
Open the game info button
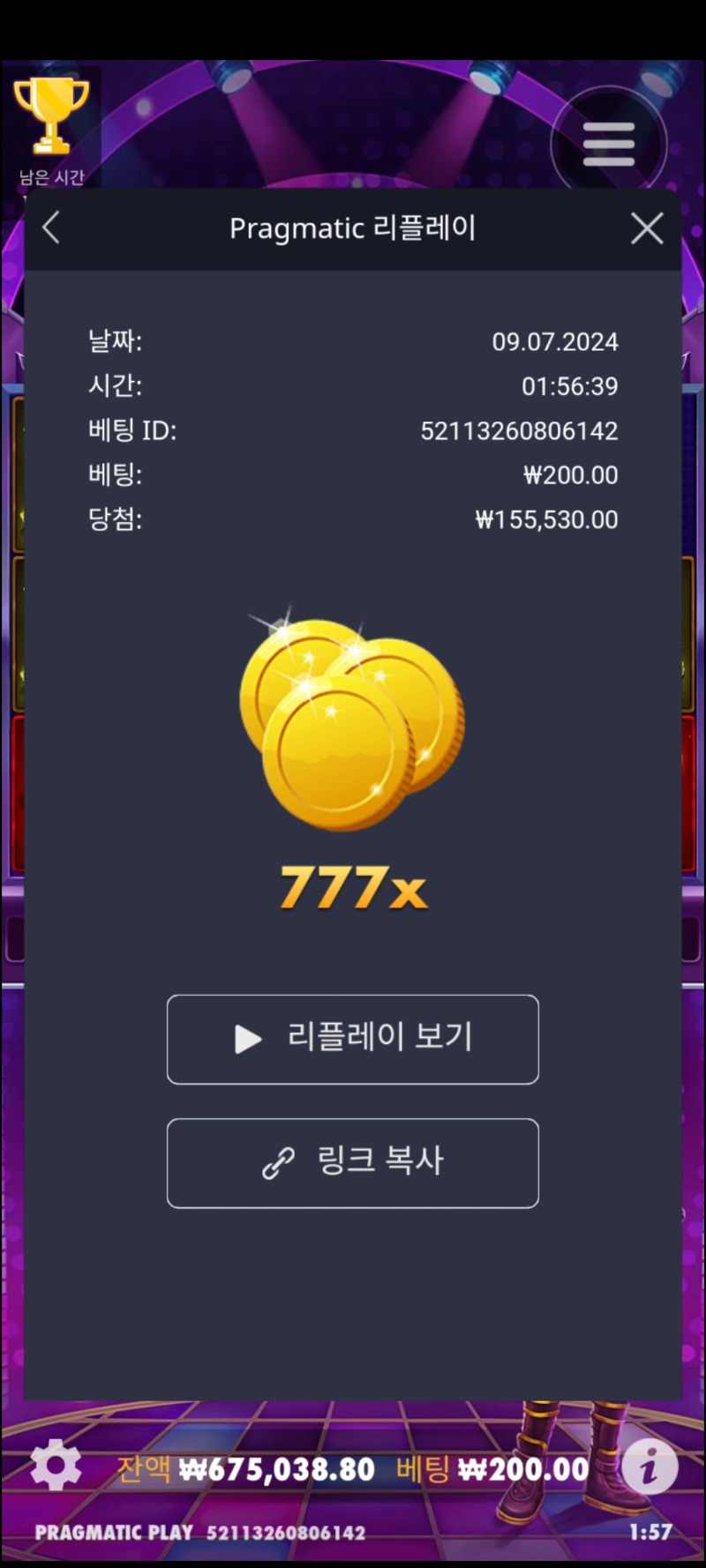(x=650, y=1467)
